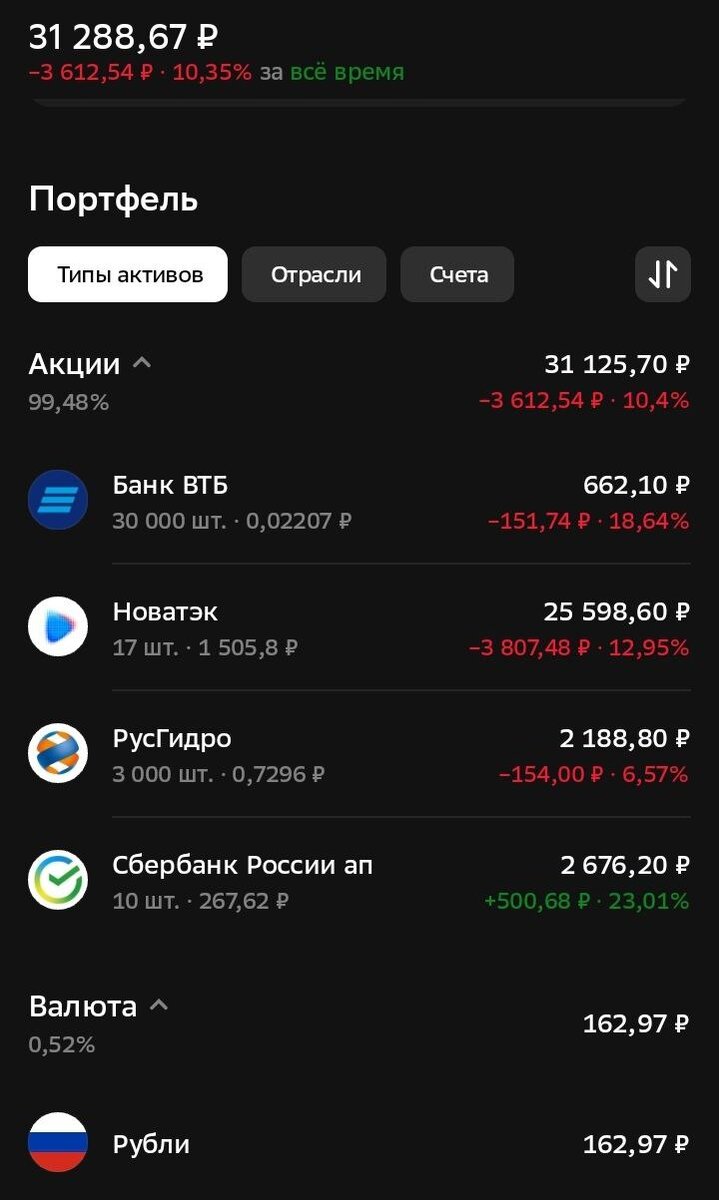Change the за всё время period
The height and width of the screenshot is (1200, 719).
346,72
